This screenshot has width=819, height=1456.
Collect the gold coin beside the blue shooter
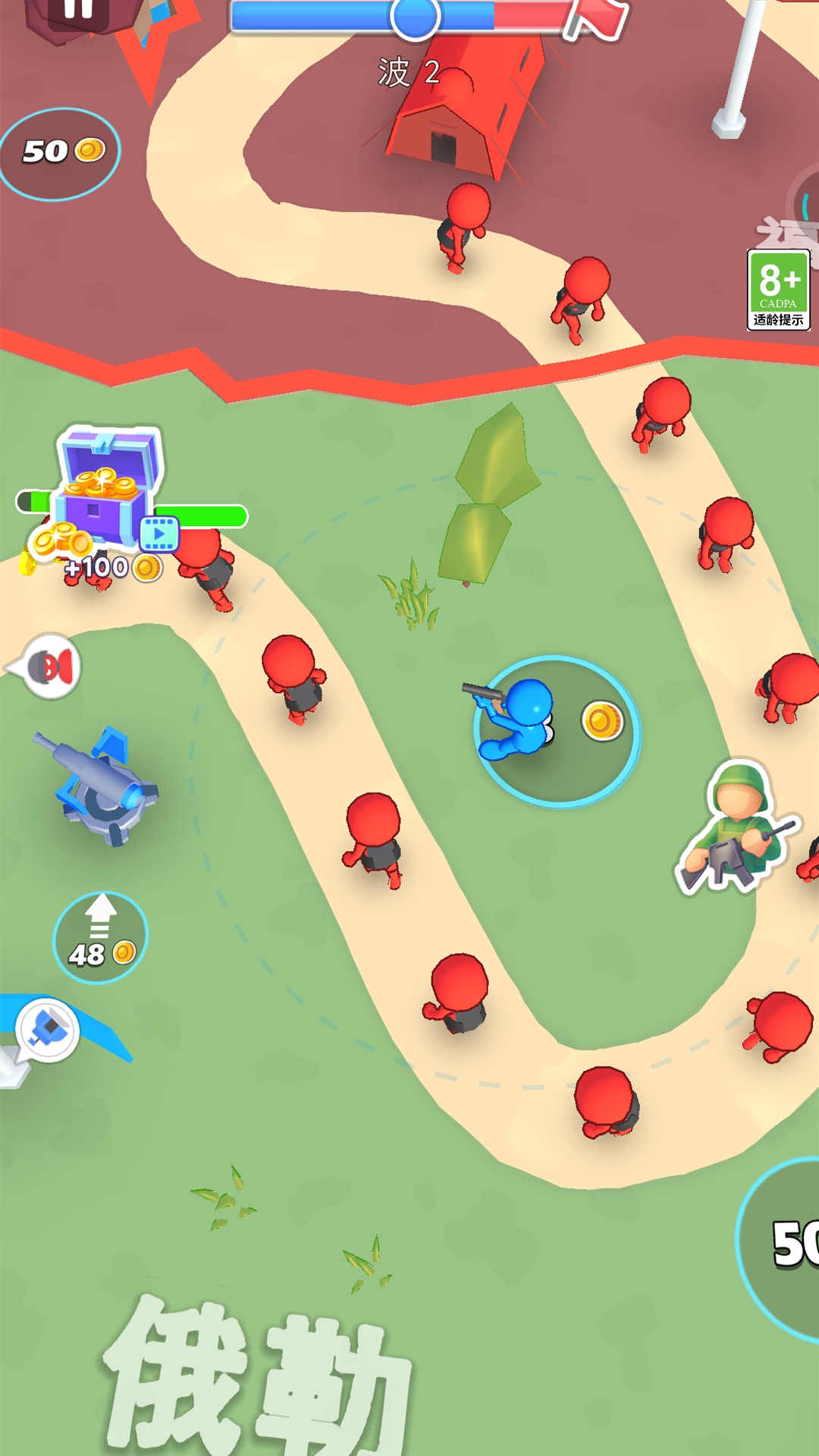tap(602, 720)
